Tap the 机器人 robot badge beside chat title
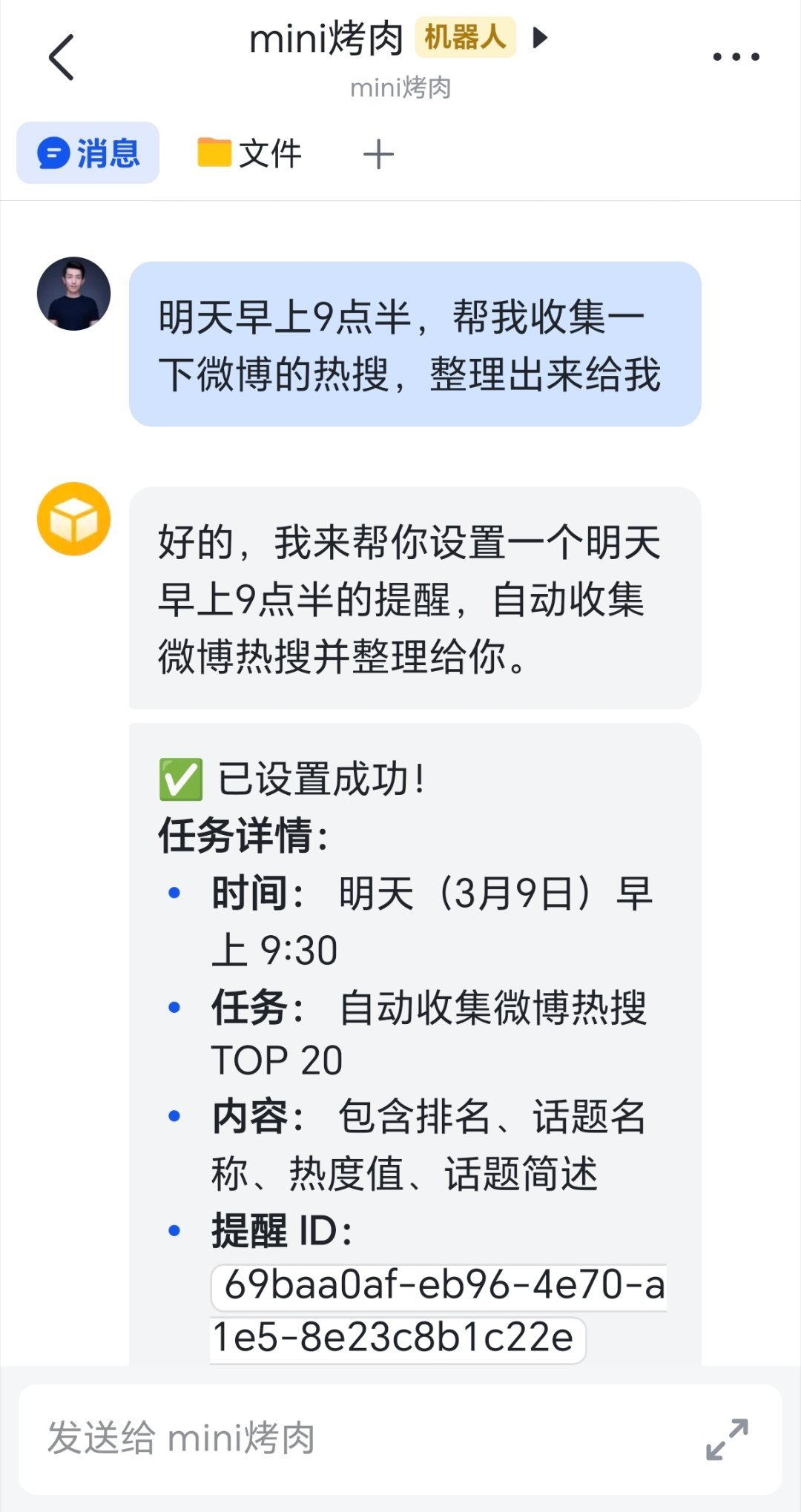The height and width of the screenshot is (1512, 801). (x=464, y=39)
